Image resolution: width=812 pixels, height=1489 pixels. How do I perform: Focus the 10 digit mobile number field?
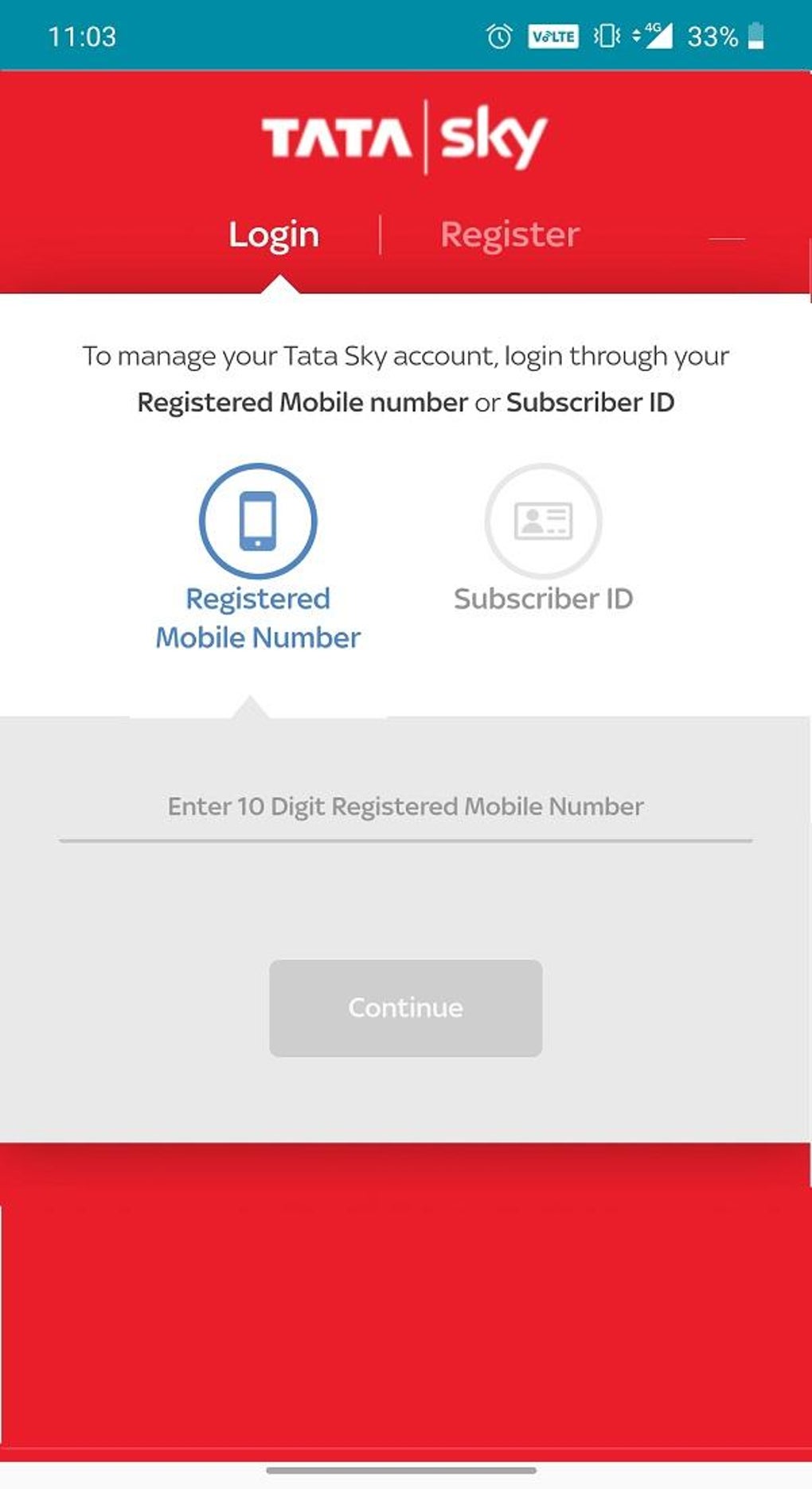(405, 808)
